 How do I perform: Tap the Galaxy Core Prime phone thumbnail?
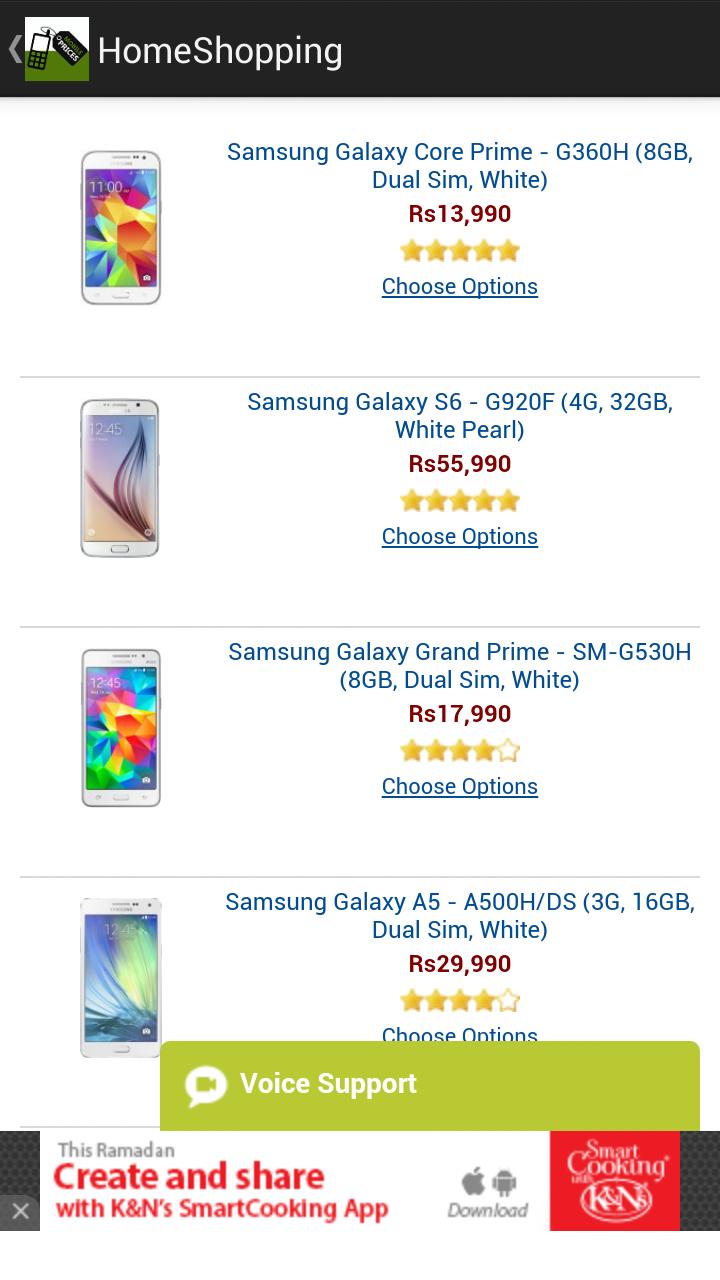tap(120, 227)
